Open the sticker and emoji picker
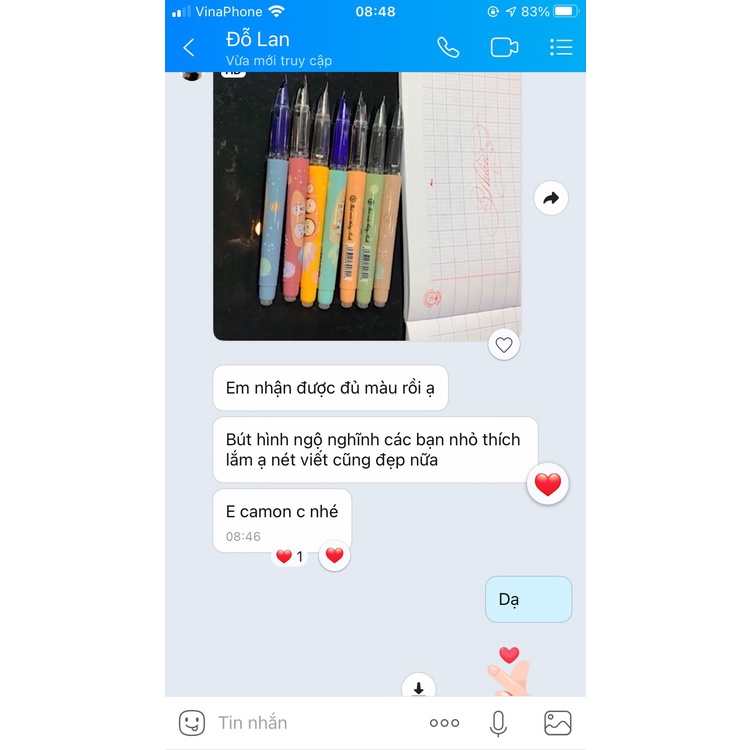The width and height of the screenshot is (750, 750). [192, 722]
